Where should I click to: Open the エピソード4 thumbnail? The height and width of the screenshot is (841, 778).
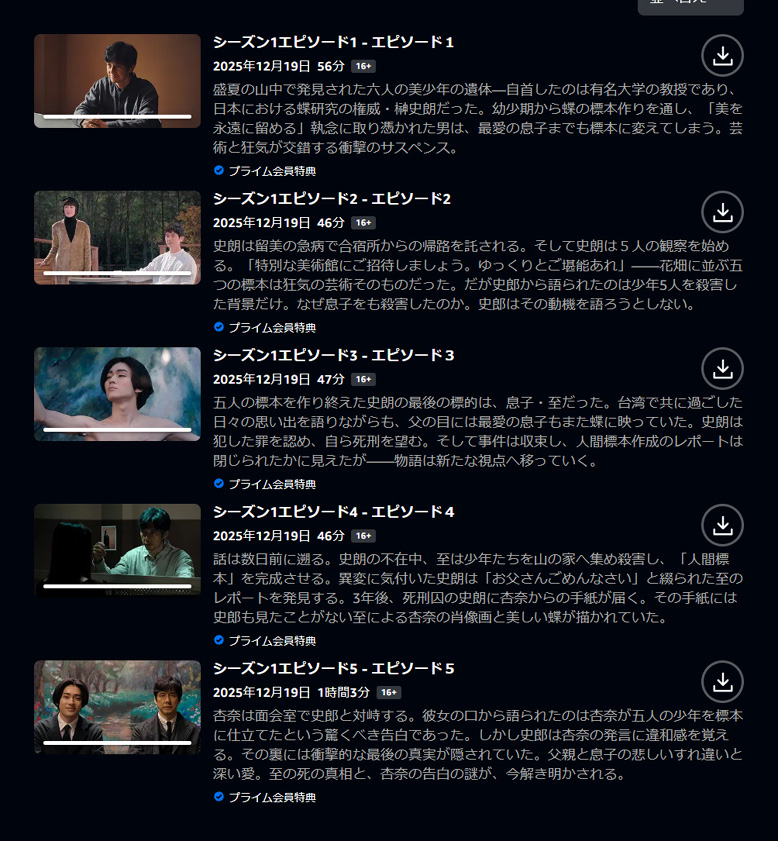(x=117, y=550)
